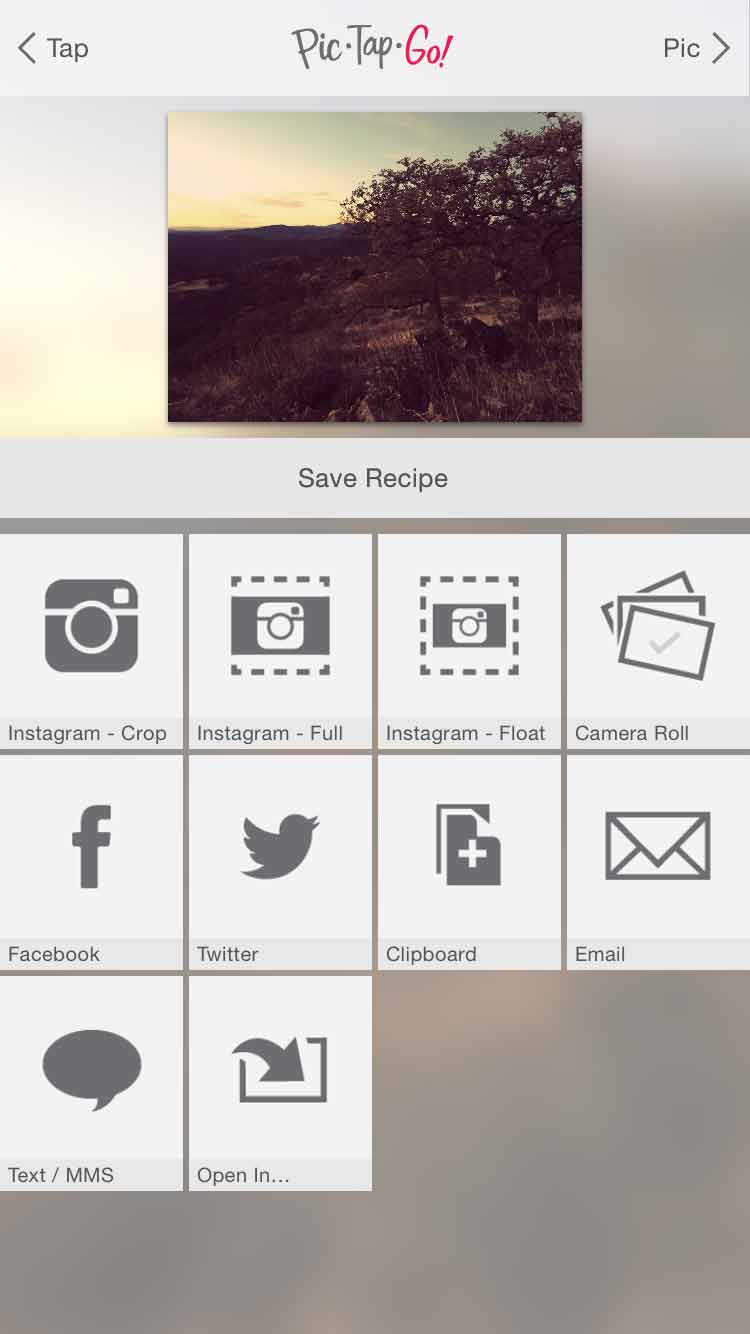Choose the Instagram - Full option
750x1334 pixels.
click(280, 640)
